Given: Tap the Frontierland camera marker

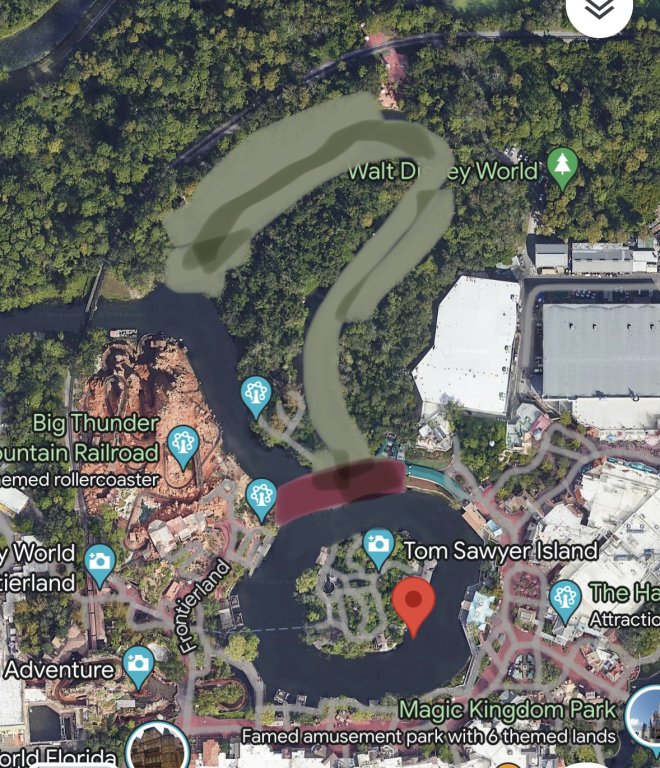Looking at the screenshot, I should click(100, 563).
